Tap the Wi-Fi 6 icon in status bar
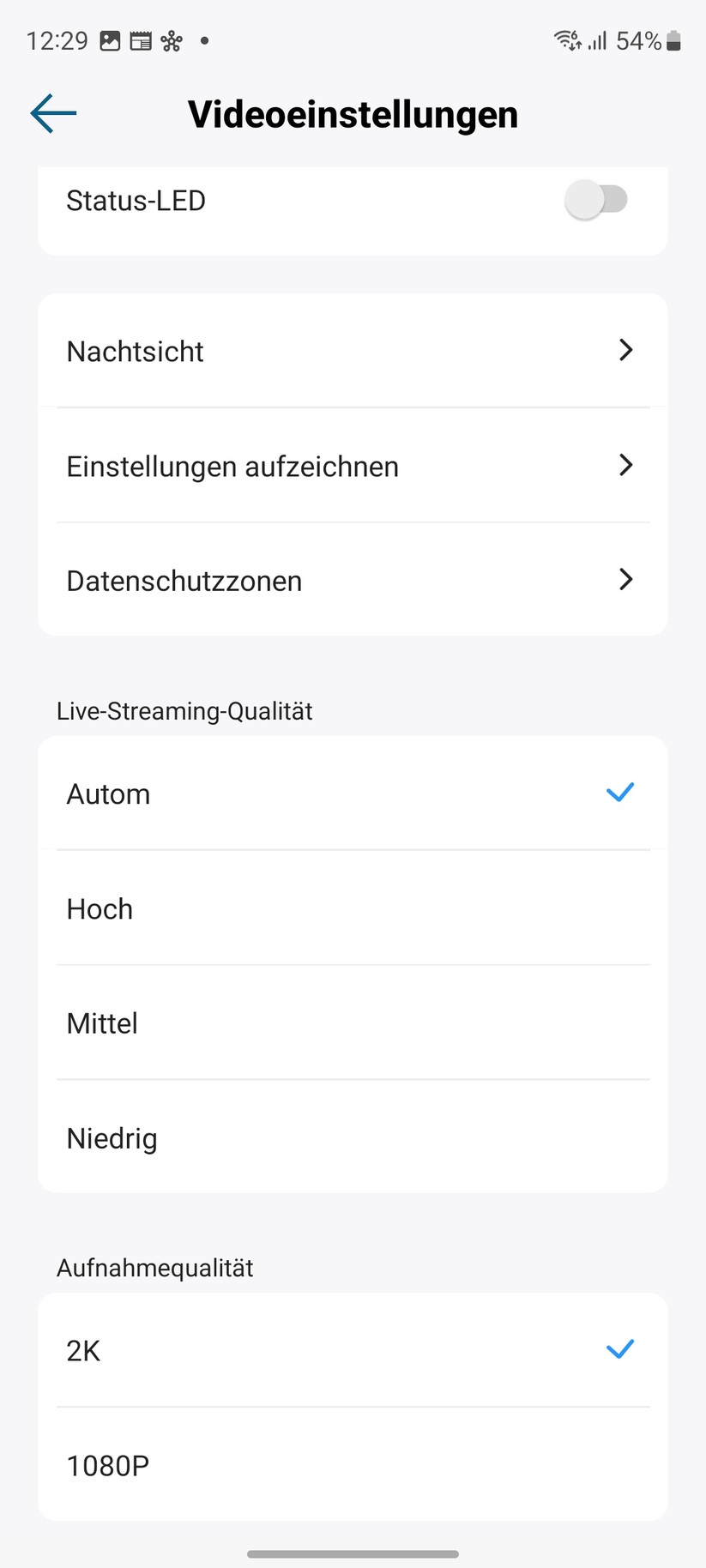 coord(566,39)
